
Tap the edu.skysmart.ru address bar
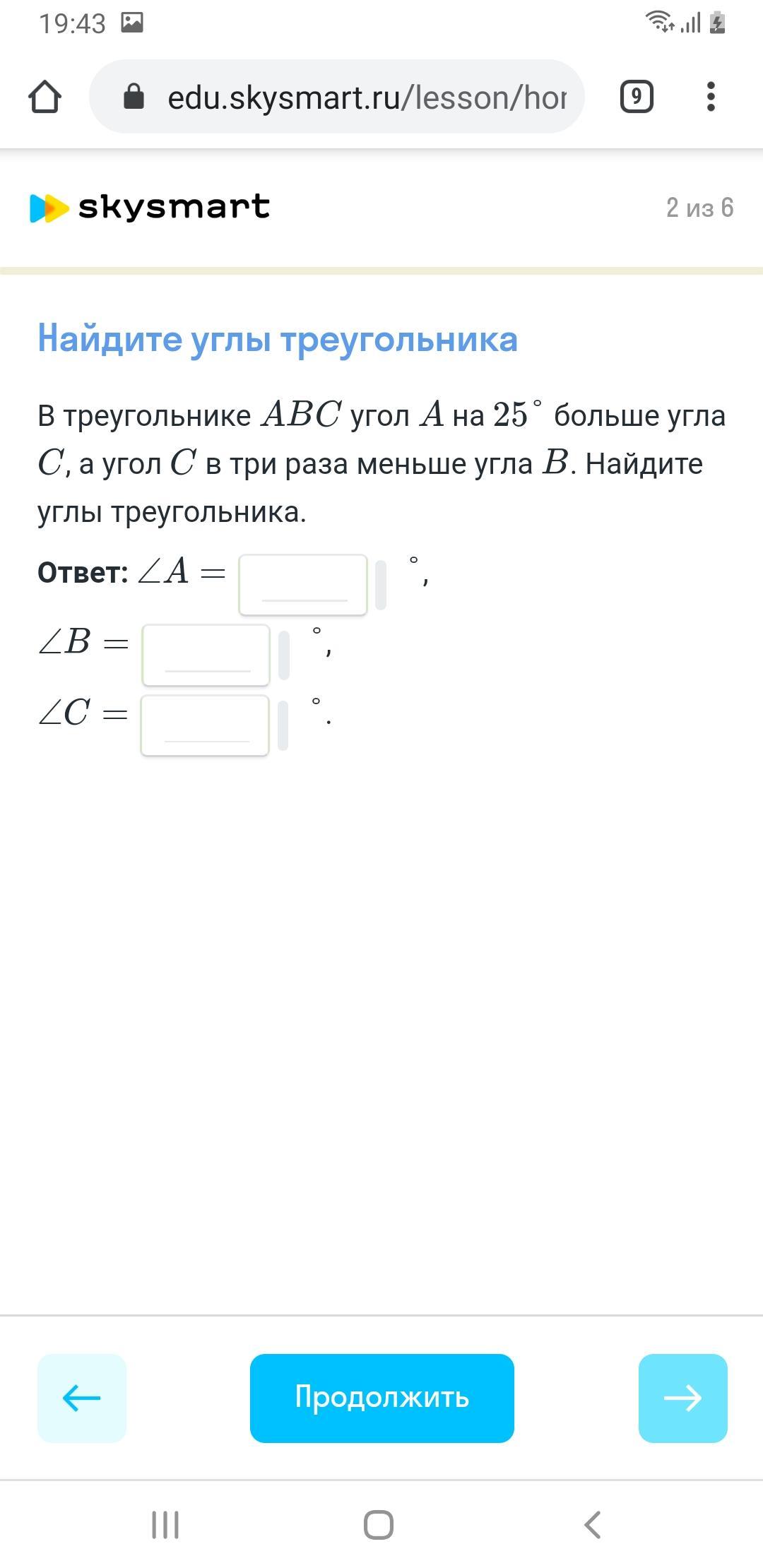337,97
